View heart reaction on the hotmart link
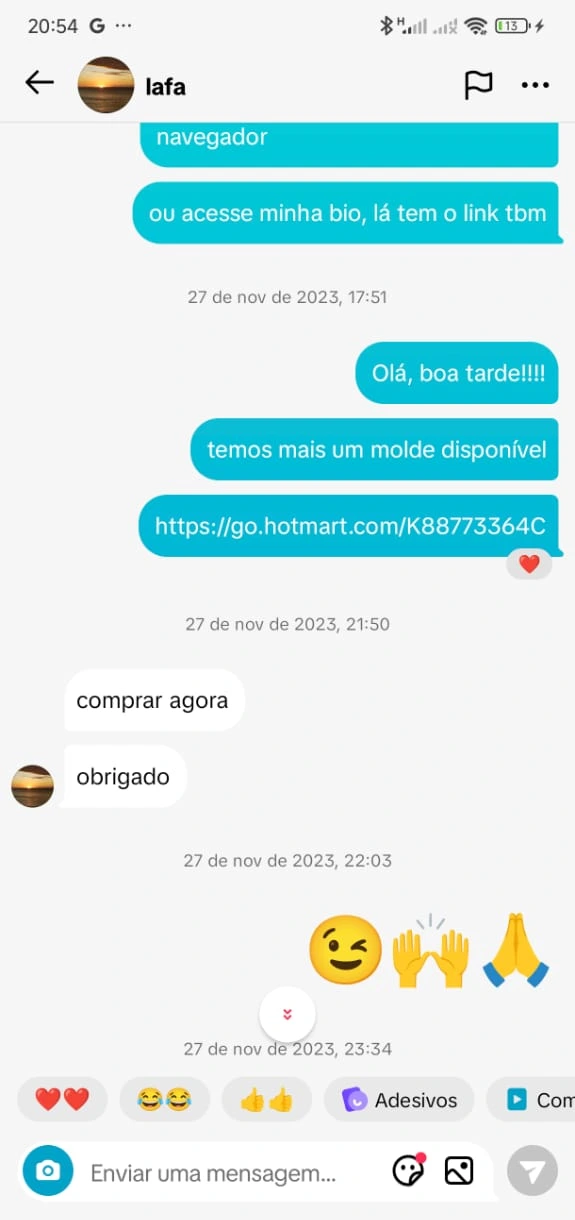Image resolution: width=575 pixels, height=1220 pixels. 529,564
